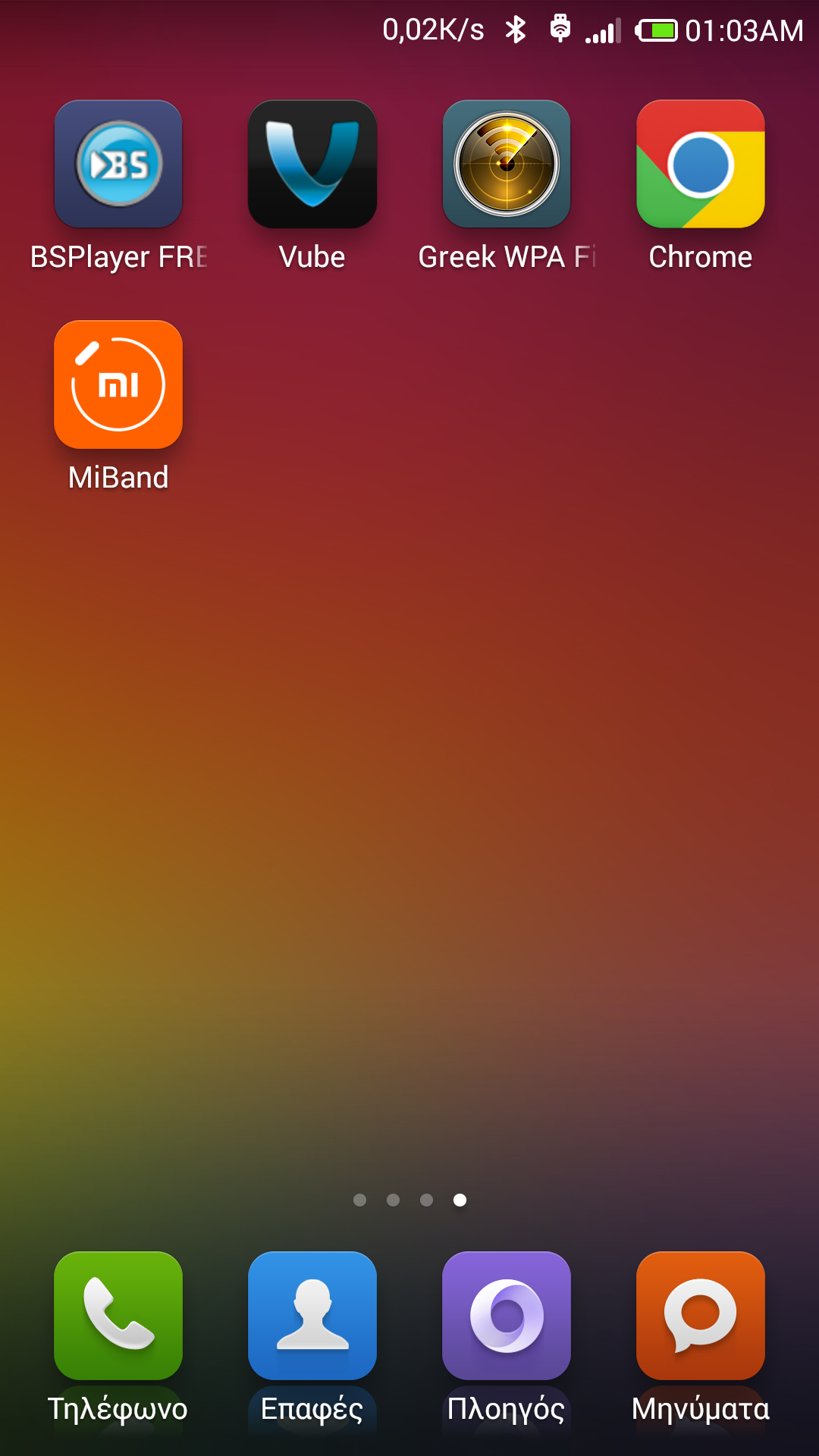Viewport: 819px width, 1456px height.
Task: Launch the Chrome browser
Action: [x=701, y=165]
